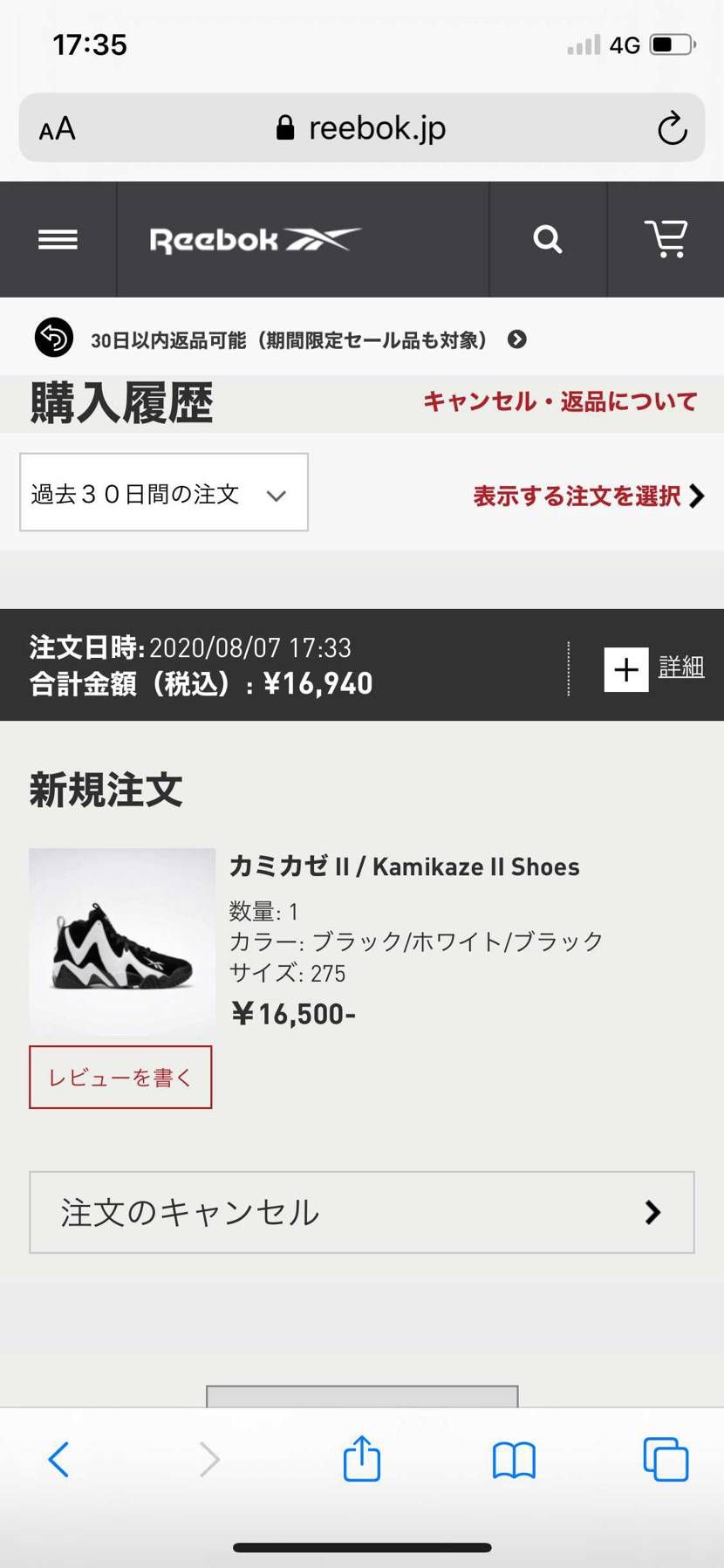Open the 過去30日間の注文 period dropdown
Image resolution: width=724 pixels, height=1568 pixels.
point(164,493)
